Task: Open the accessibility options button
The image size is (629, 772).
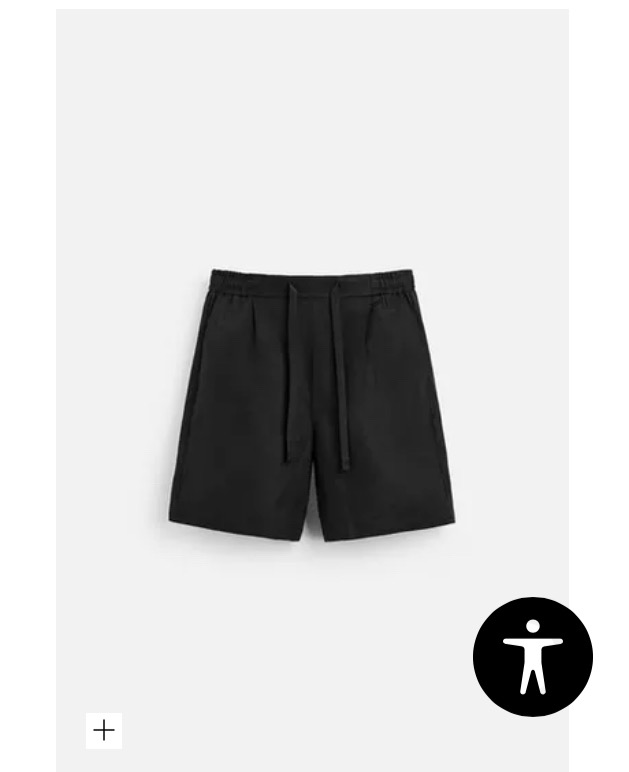Action: click(532, 657)
